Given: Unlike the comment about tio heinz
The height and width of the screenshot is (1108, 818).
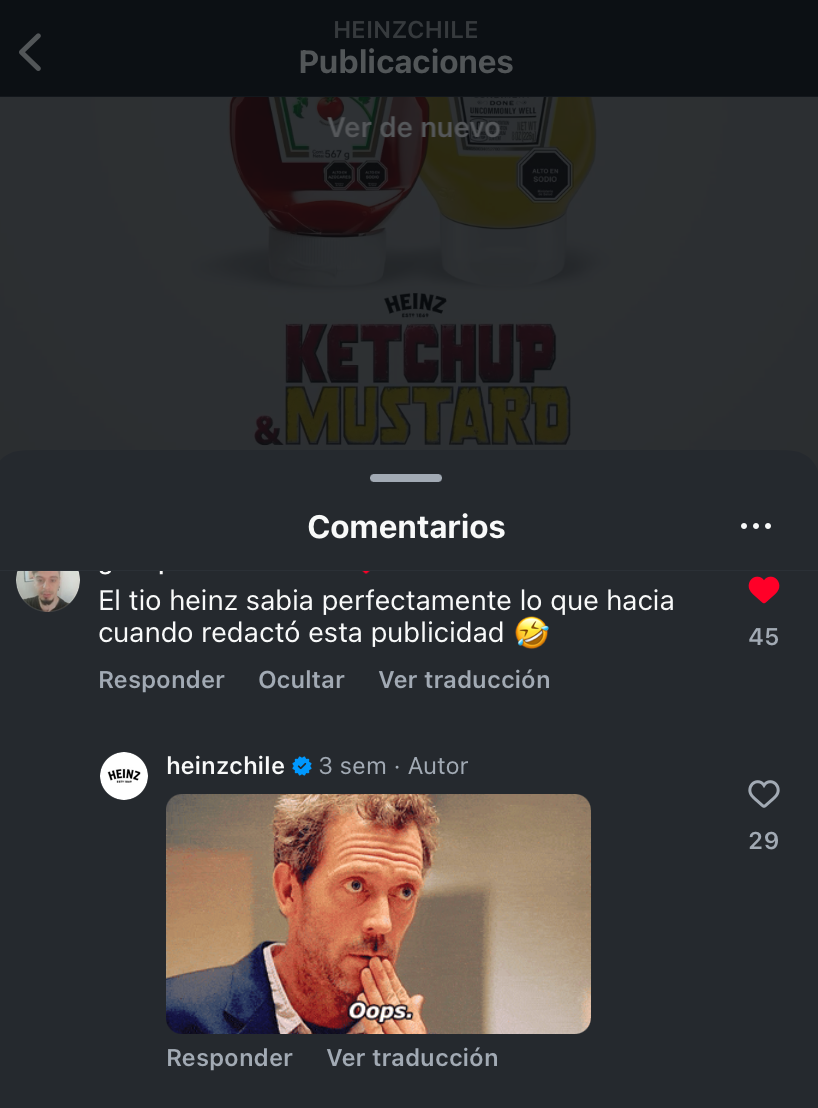Looking at the screenshot, I should 763,591.
